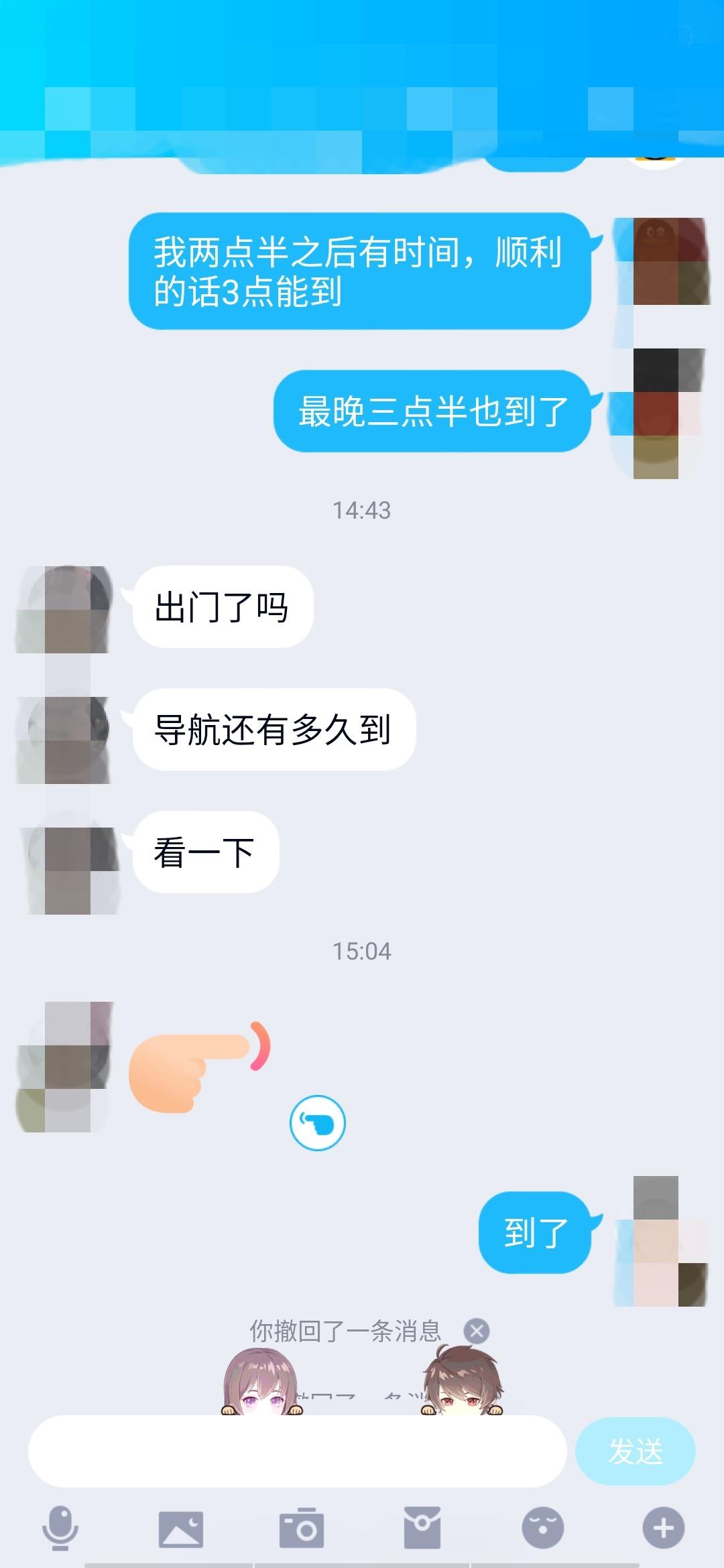Tap the 发送 send button
This screenshot has height=1568, width=724.
(635, 1452)
